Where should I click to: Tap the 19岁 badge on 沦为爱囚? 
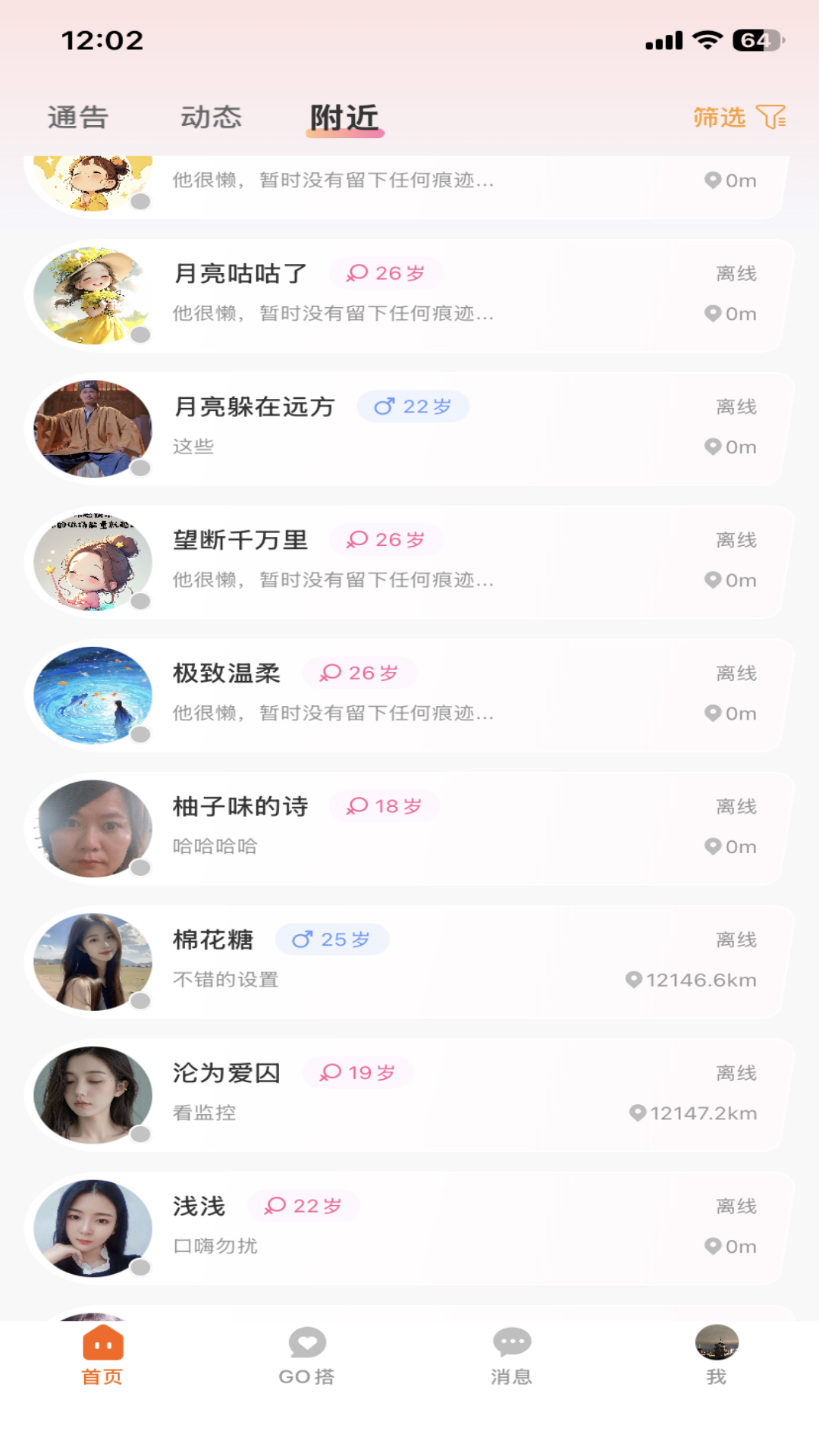tap(358, 1072)
